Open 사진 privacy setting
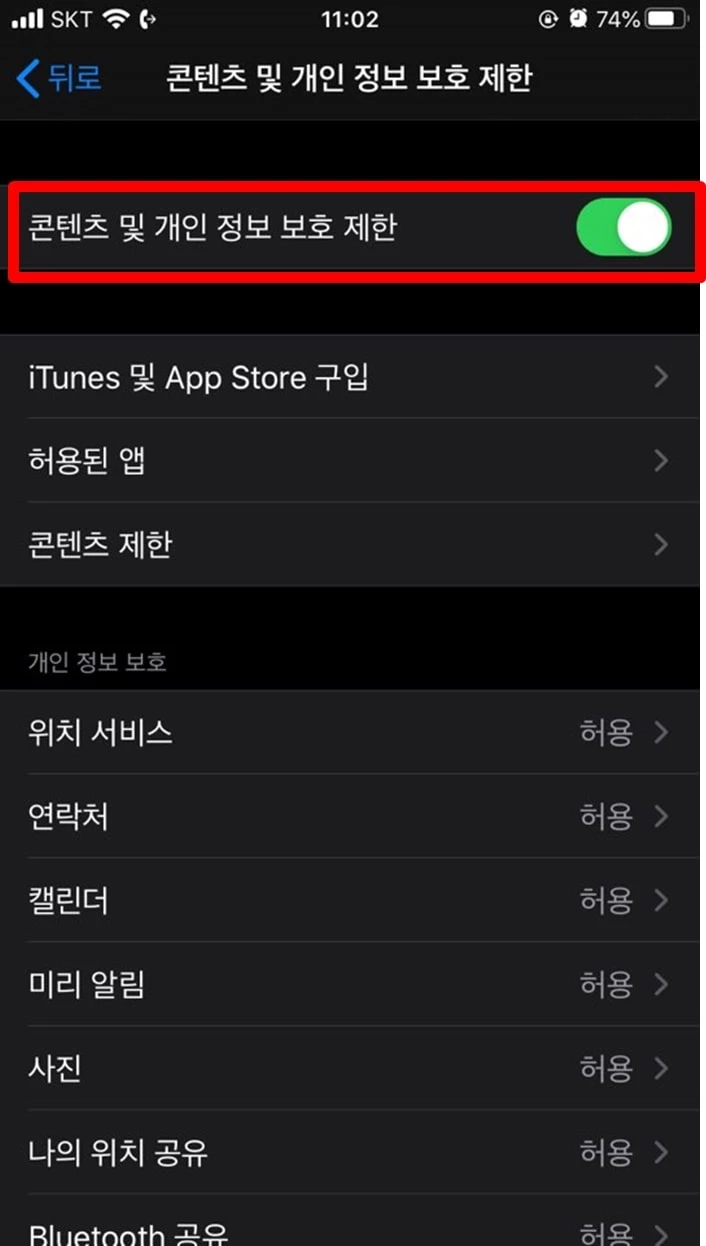The image size is (706, 1246). [x=350, y=1069]
